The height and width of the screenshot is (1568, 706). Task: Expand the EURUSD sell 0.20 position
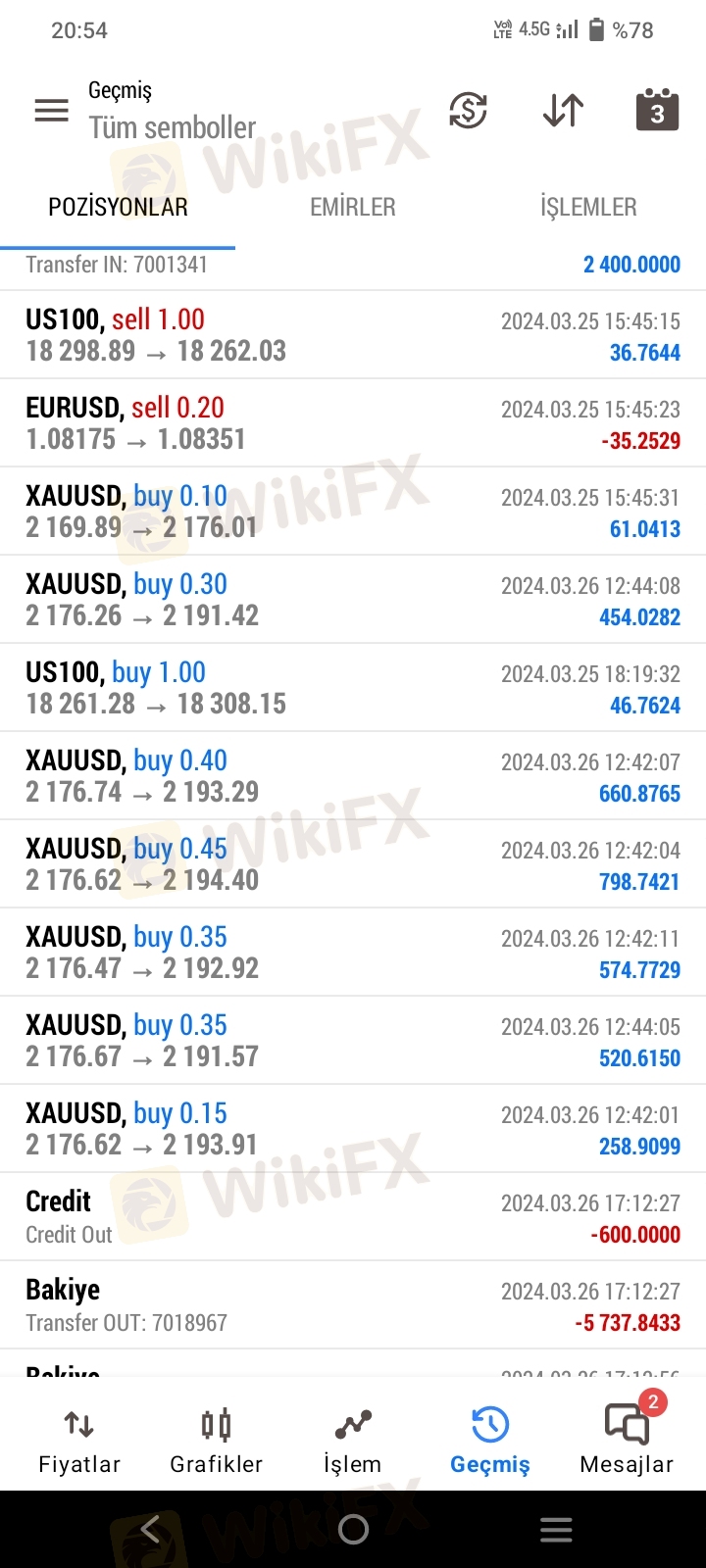pyautogui.click(x=353, y=423)
